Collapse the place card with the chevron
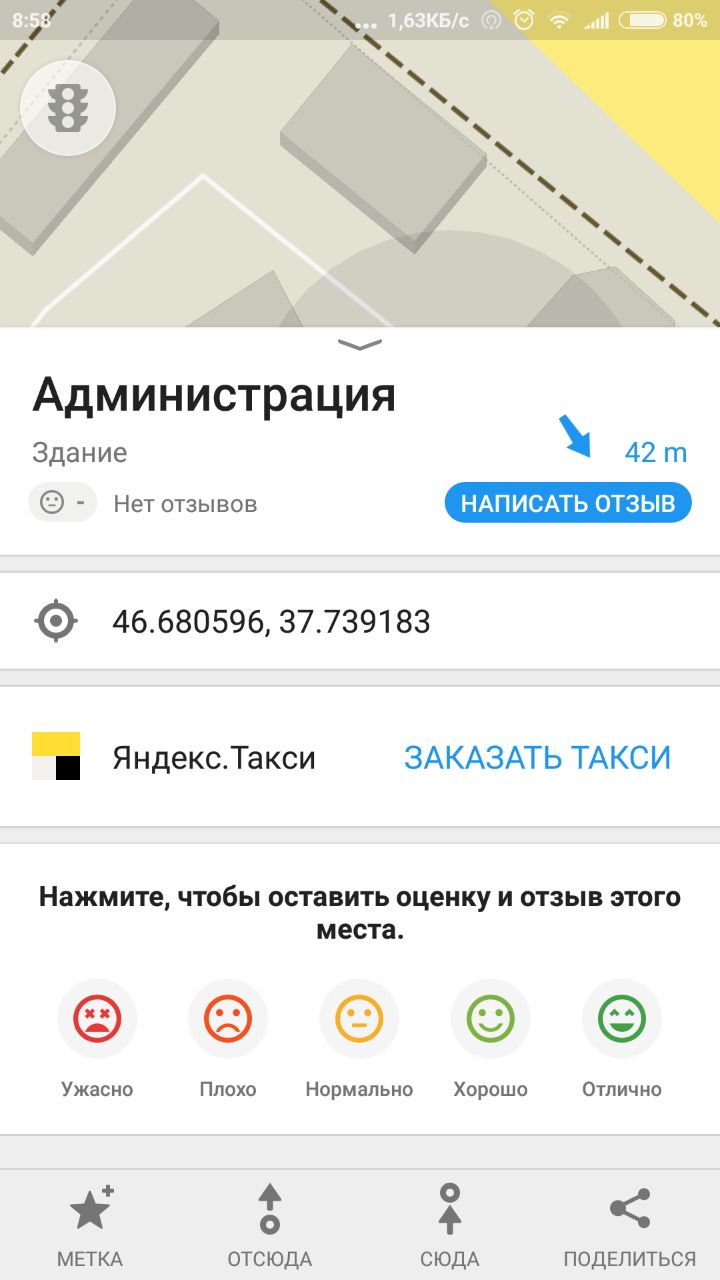This screenshot has width=720, height=1280. pyautogui.click(x=360, y=345)
